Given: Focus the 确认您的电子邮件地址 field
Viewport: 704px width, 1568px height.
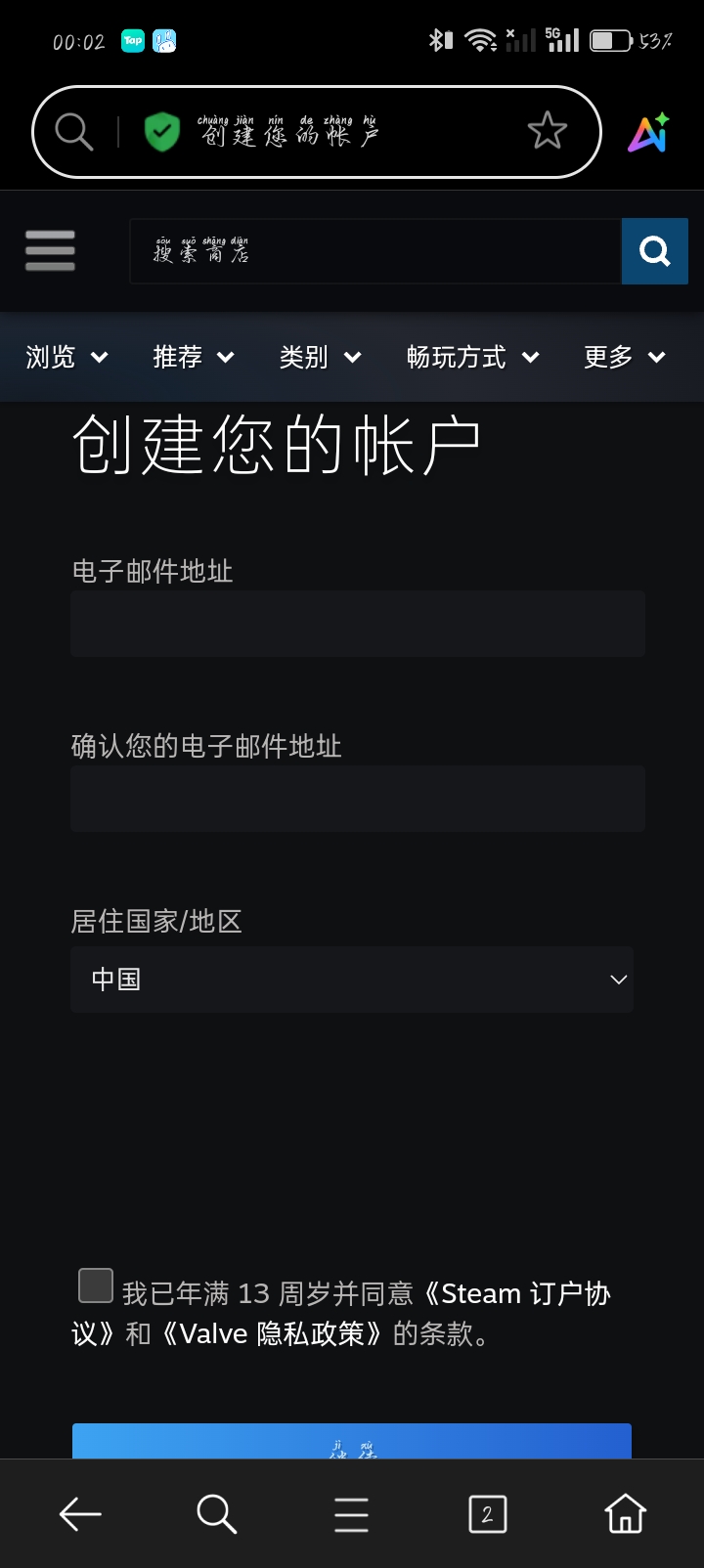Looking at the screenshot, I should tap(357, 799).
